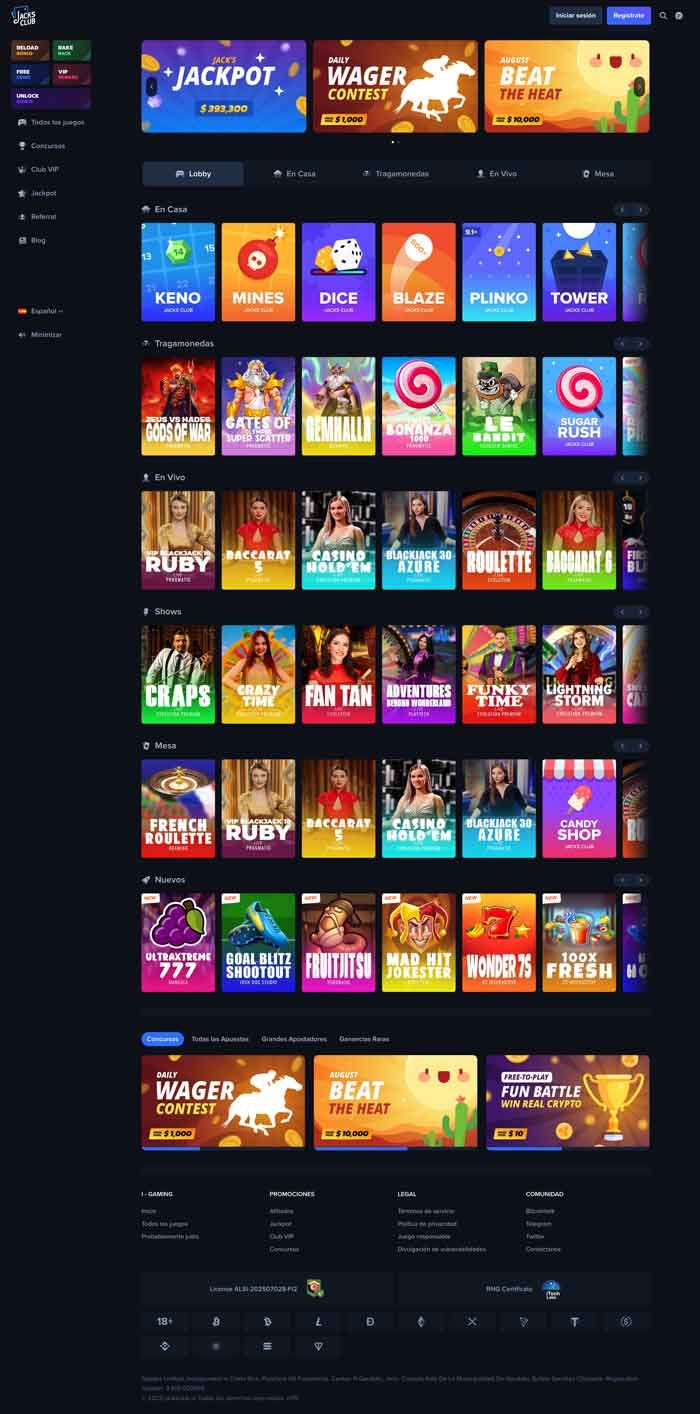Viewport: 700px width, 1414px height.
Task: Open the Crazy Time show
Action: (x=258, y=674)
